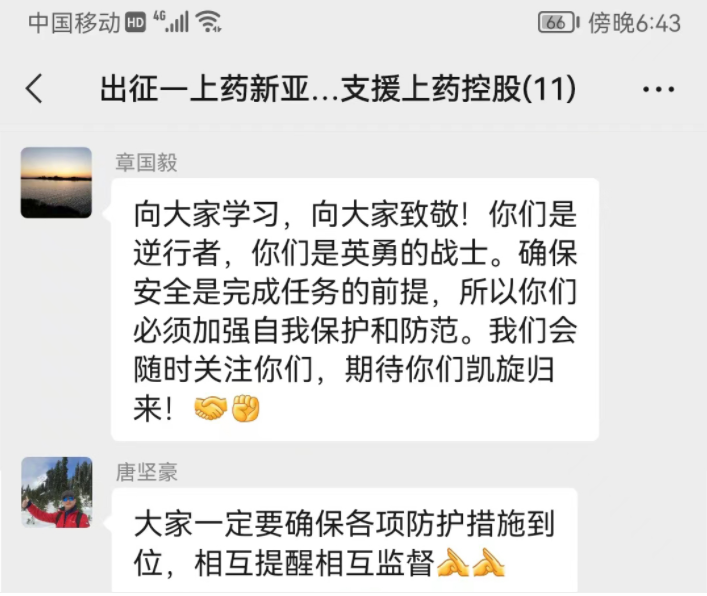Tap 唐坚豪's profile picture
The height and width of the screenshot is (596, 707).
click(56, 493)
